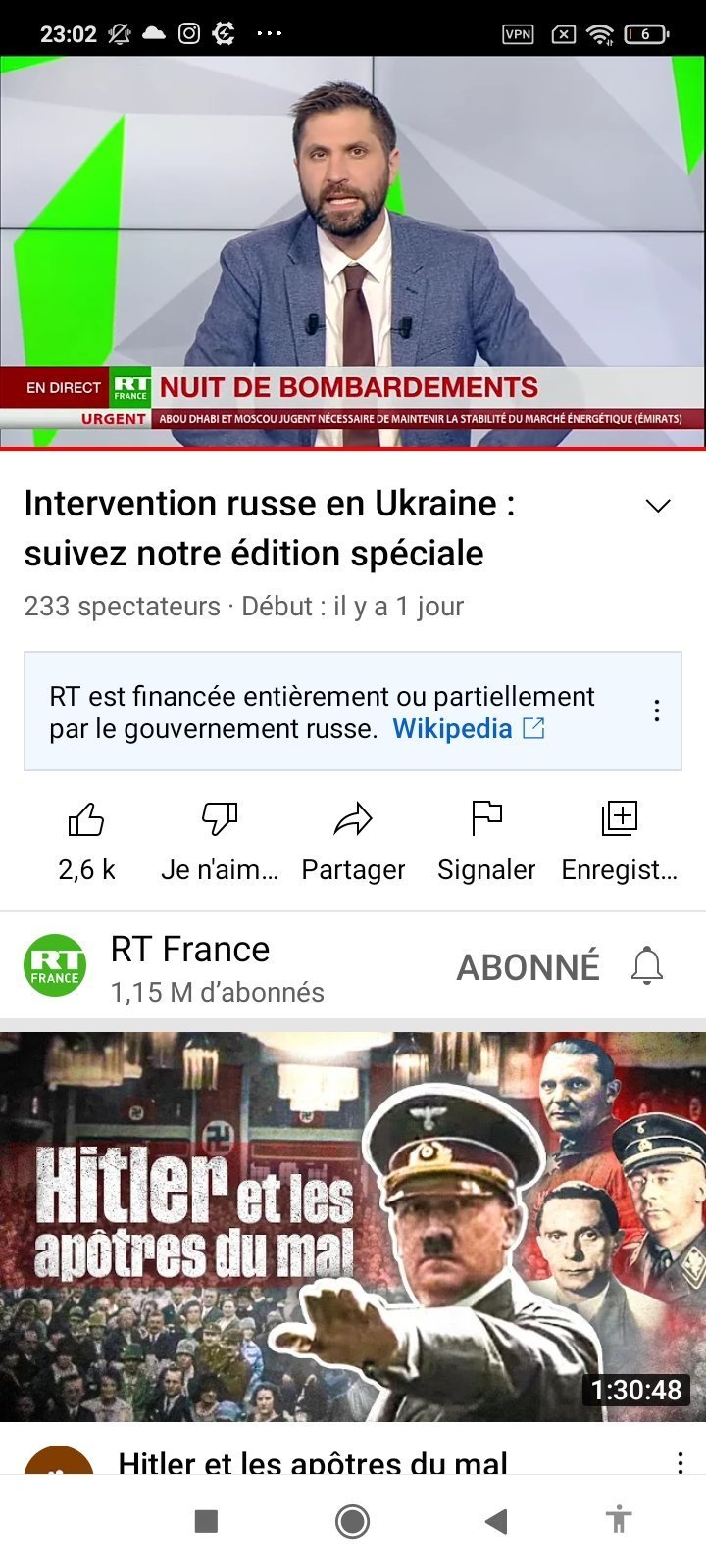Open Hitler et les apôtres du mal video

click(x=353, y=1226)
